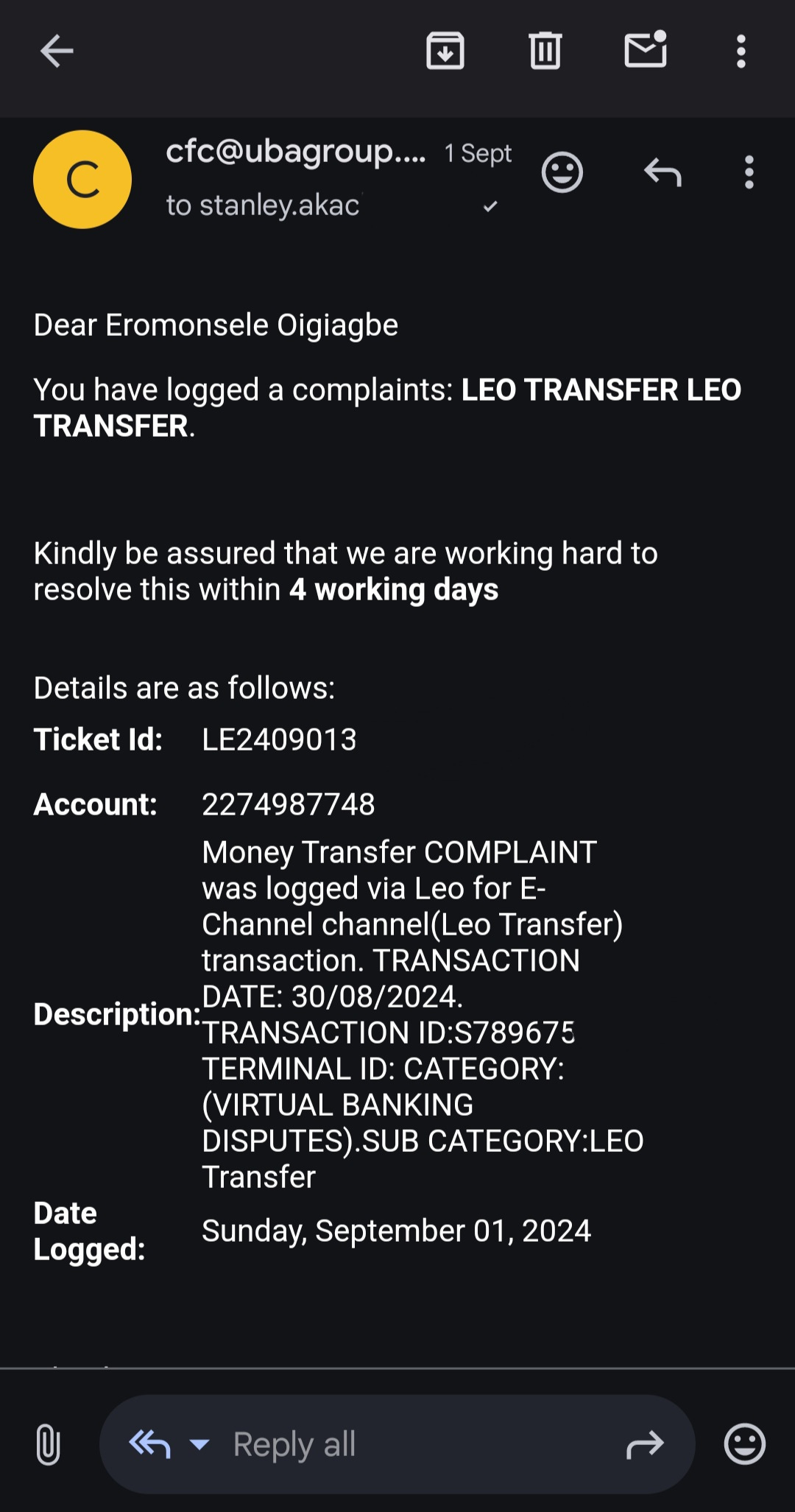Forward this email using the arrow
The image size is (795, 1512).
(x=645, y=1444)
